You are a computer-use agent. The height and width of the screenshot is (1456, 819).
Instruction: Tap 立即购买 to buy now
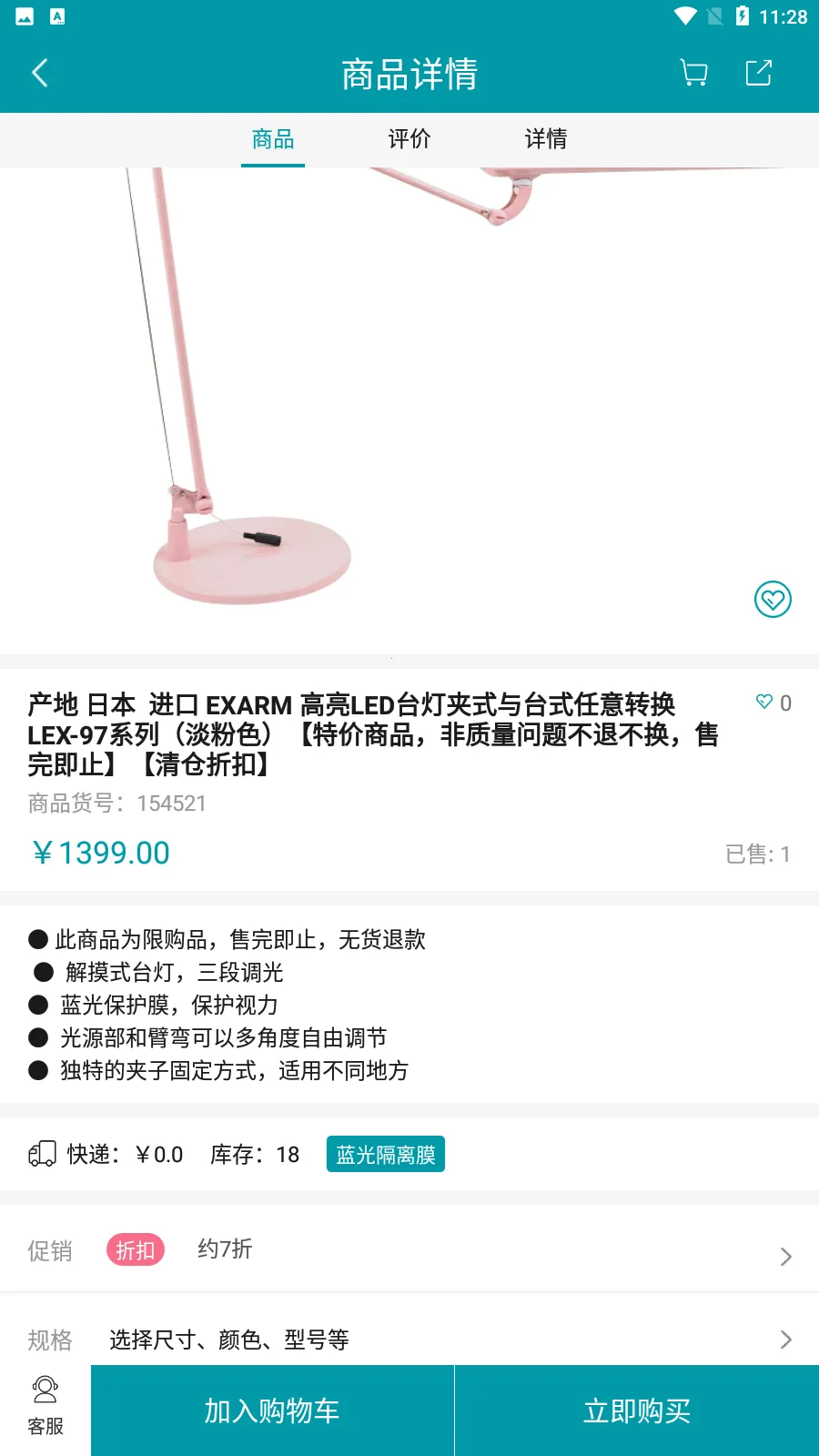tap(635, 1410)
